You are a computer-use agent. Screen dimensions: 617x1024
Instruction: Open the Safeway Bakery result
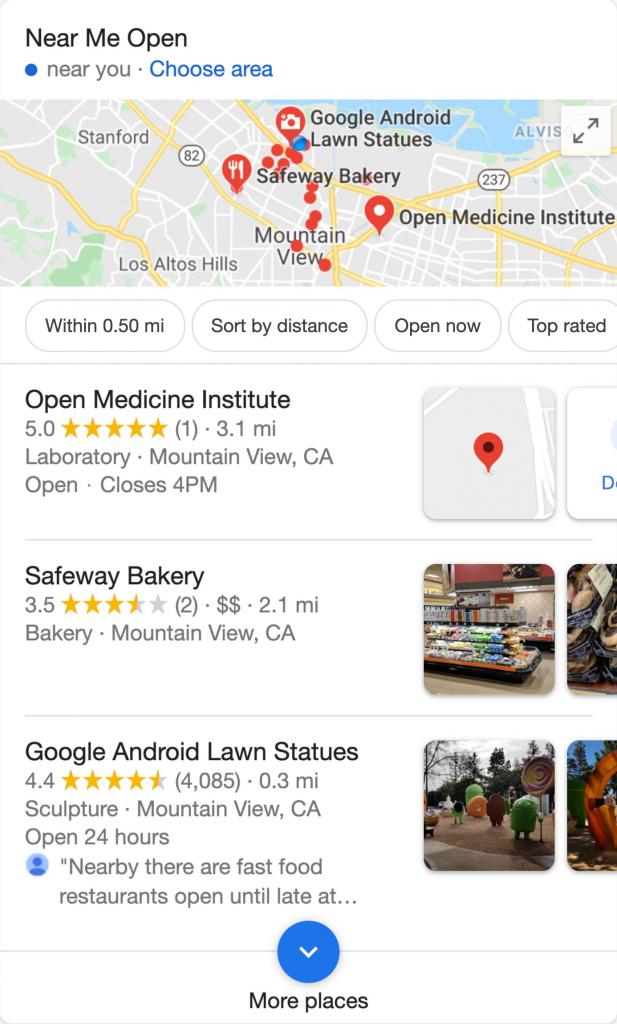click(x=114, y=576)
